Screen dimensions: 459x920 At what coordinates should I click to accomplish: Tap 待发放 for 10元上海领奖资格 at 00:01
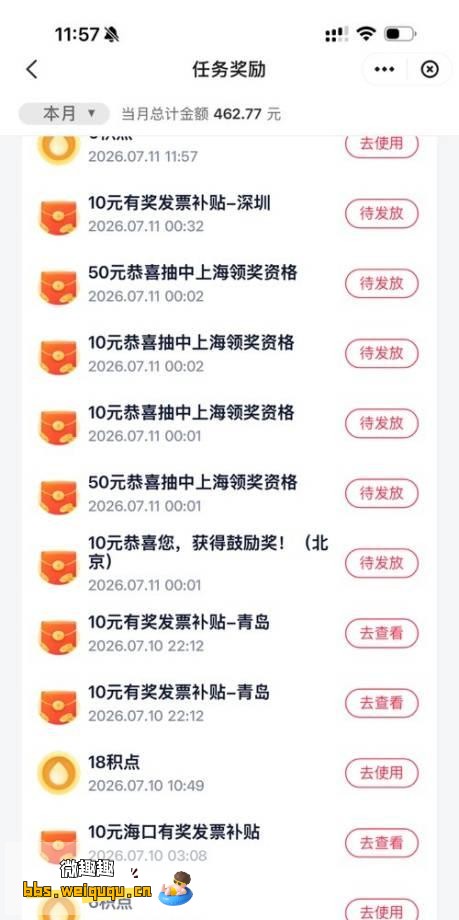click(x=382, y=423)
